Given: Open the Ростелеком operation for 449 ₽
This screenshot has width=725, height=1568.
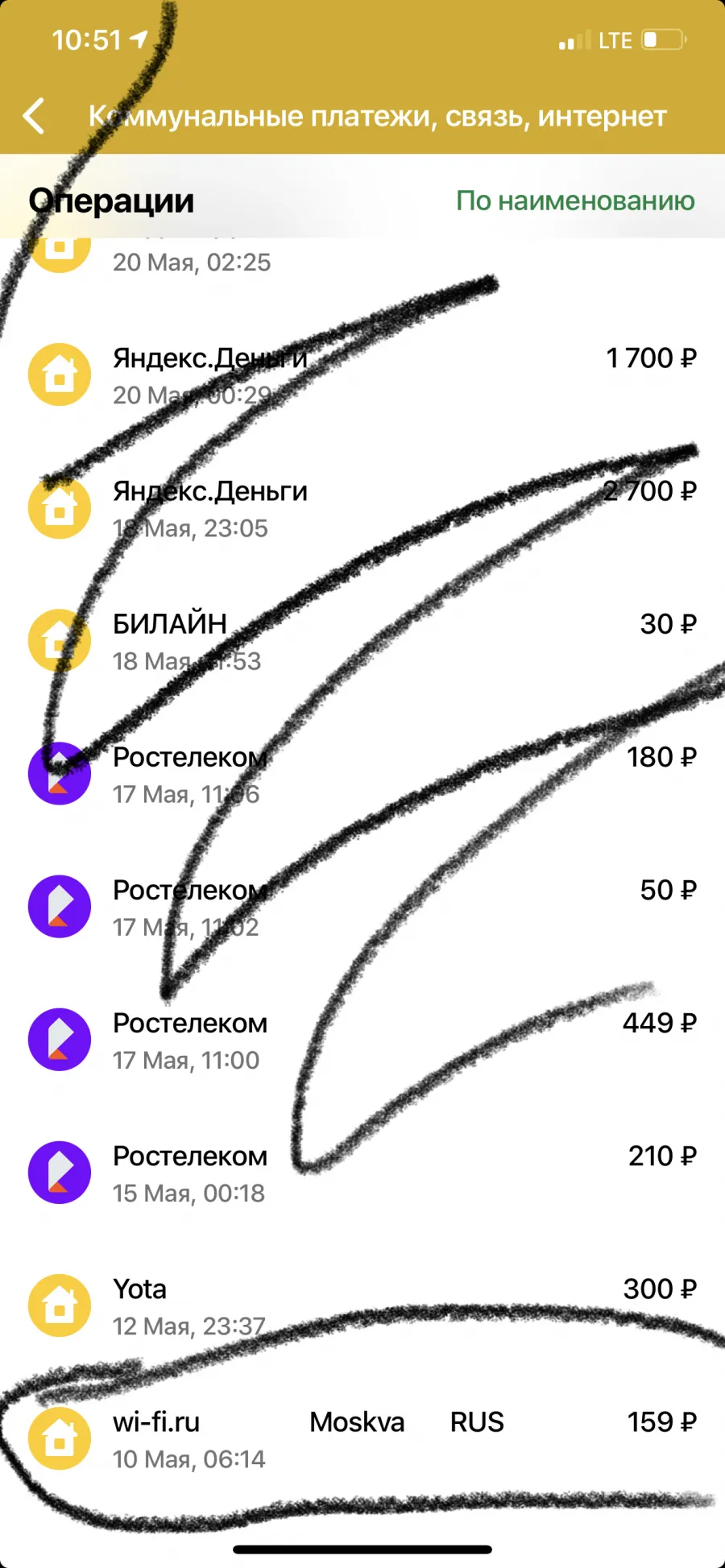Looking at the screenshot, I should [x=362, y=1040].
